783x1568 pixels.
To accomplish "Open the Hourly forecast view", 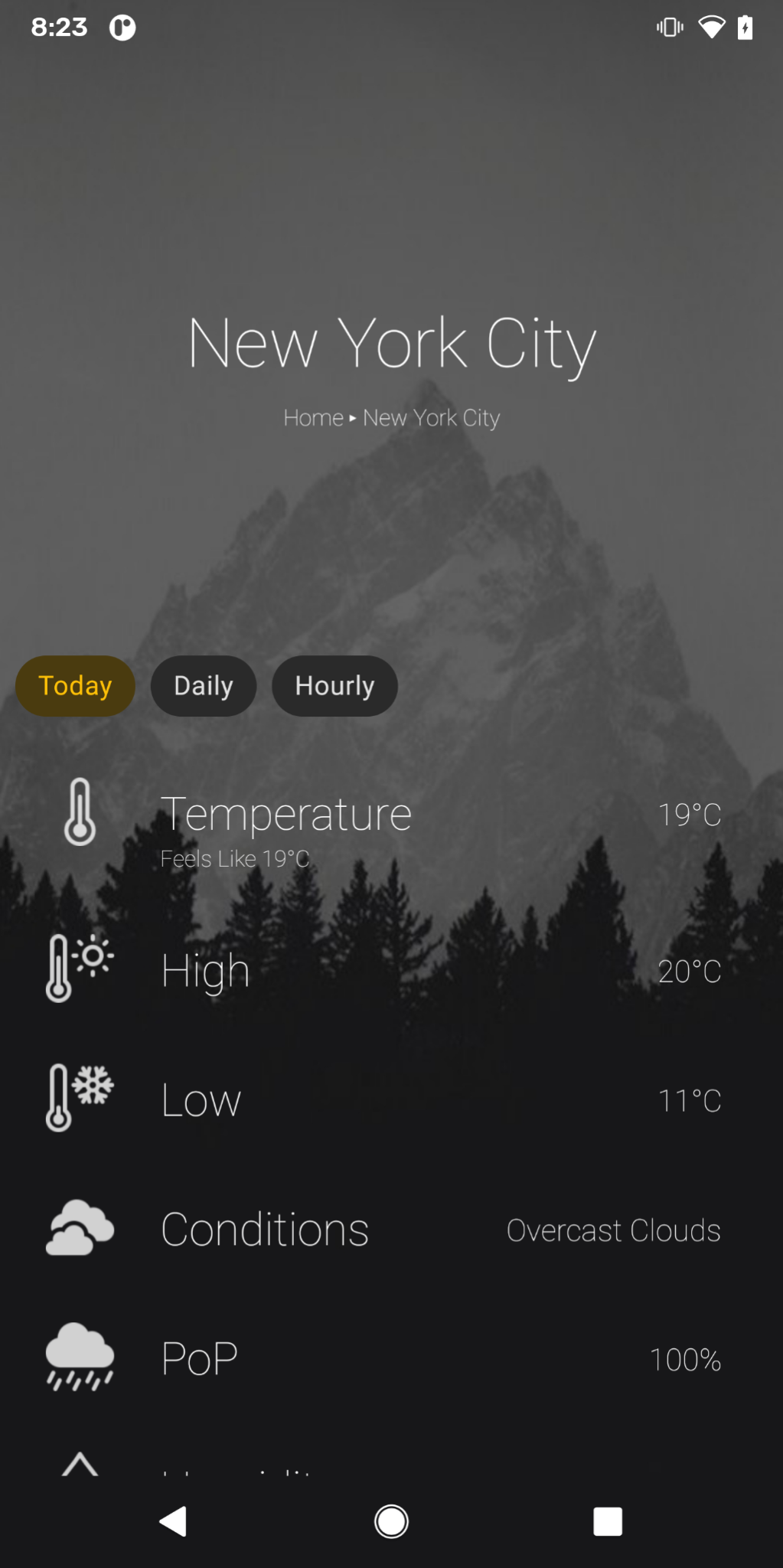I will (334, 685).
